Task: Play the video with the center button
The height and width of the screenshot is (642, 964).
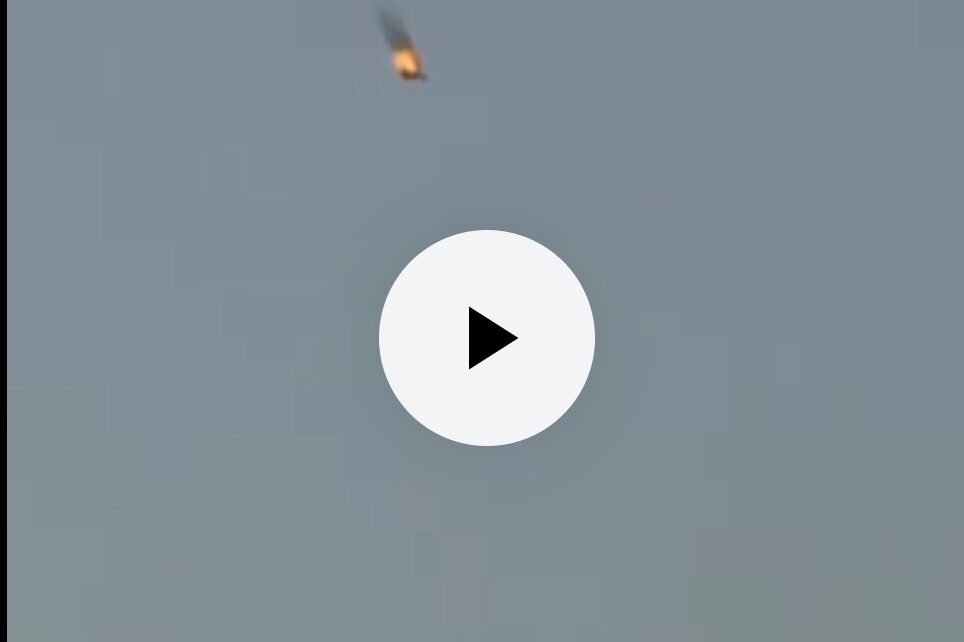Action: [x=487, y=338]
